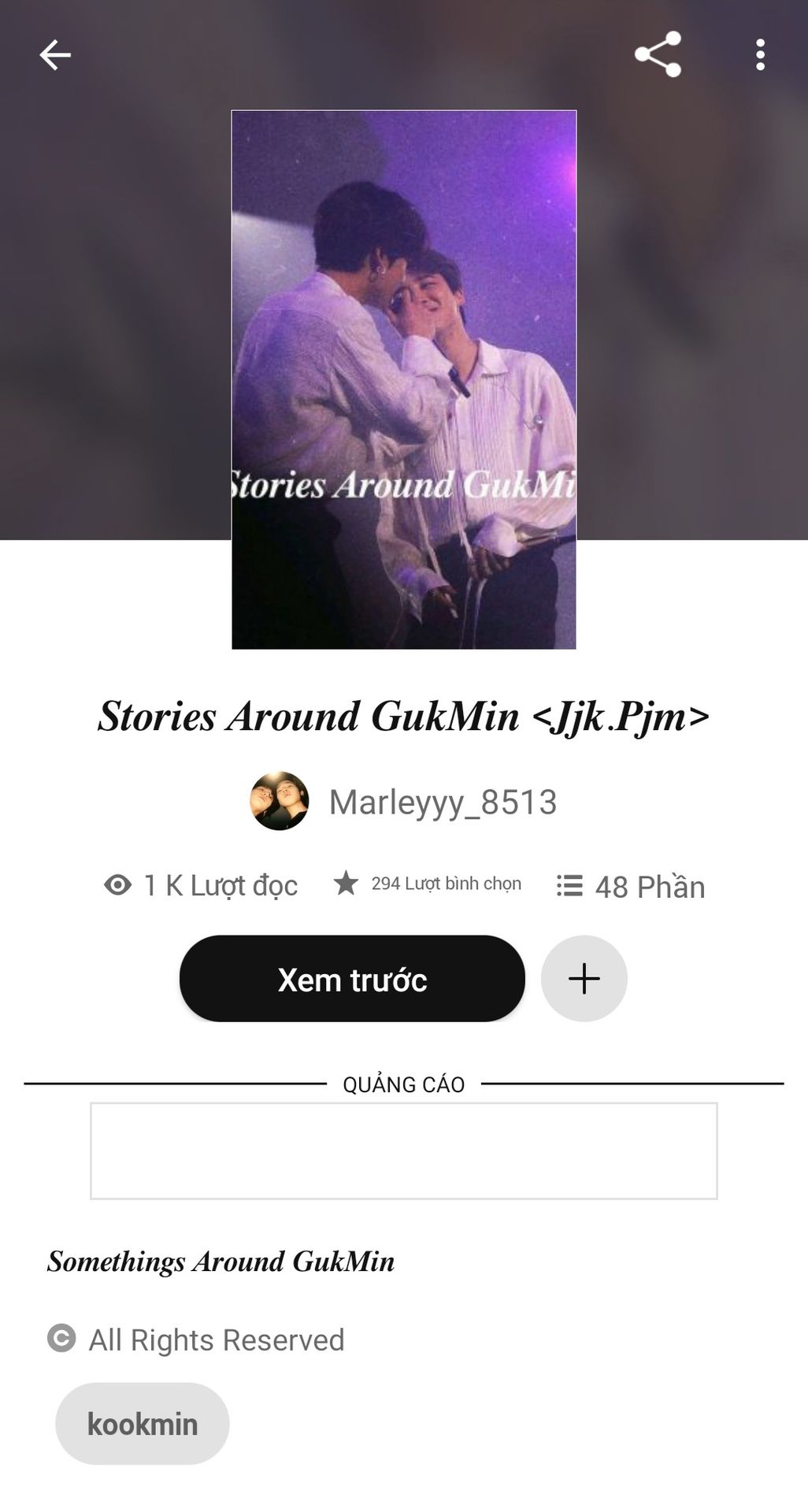Viewport: 808px width, 1512px height.
Task: Add story to library with plus button
Action: [584, 979]
